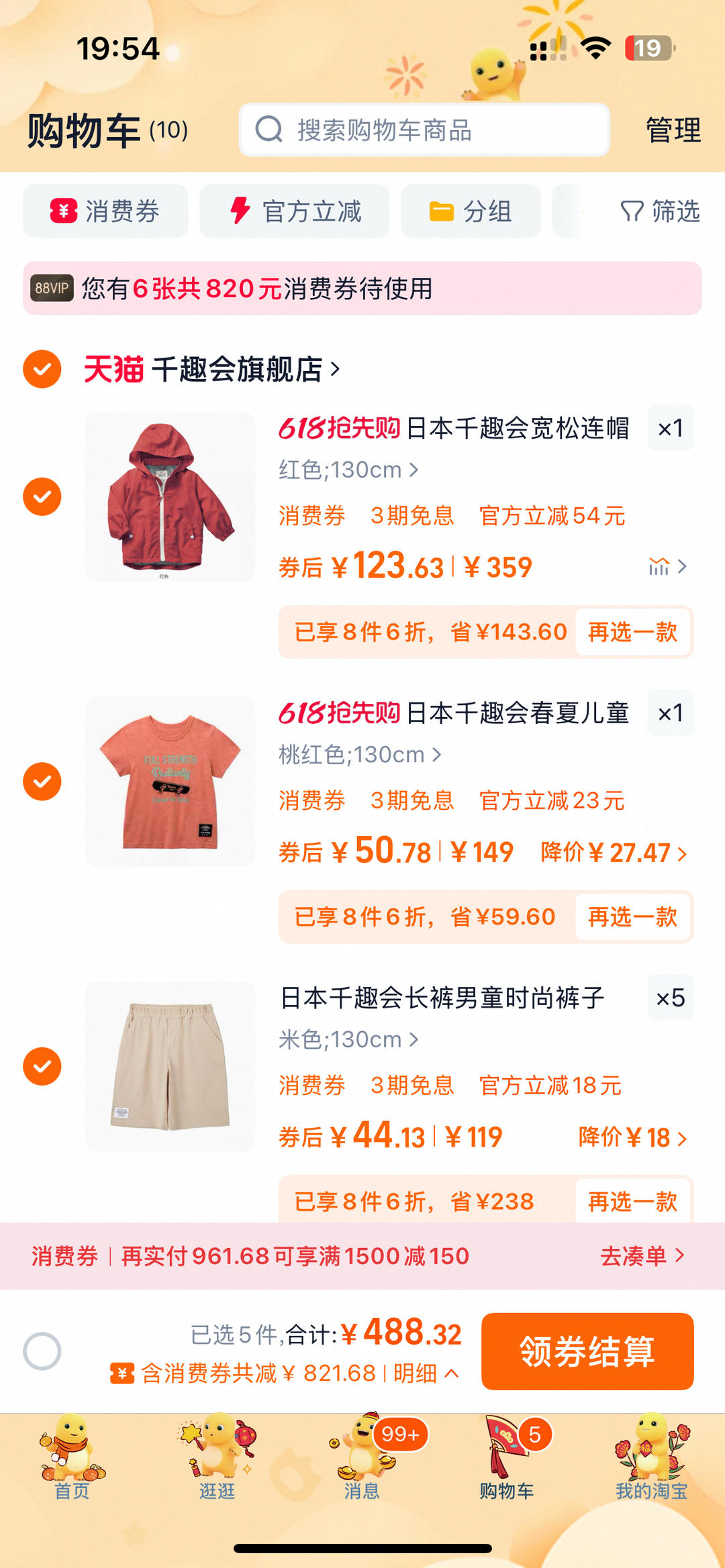This screenshot has width=725, height=1568.
Task: Deselect the orange kids T-shirt item
Action: coord(42,782)
